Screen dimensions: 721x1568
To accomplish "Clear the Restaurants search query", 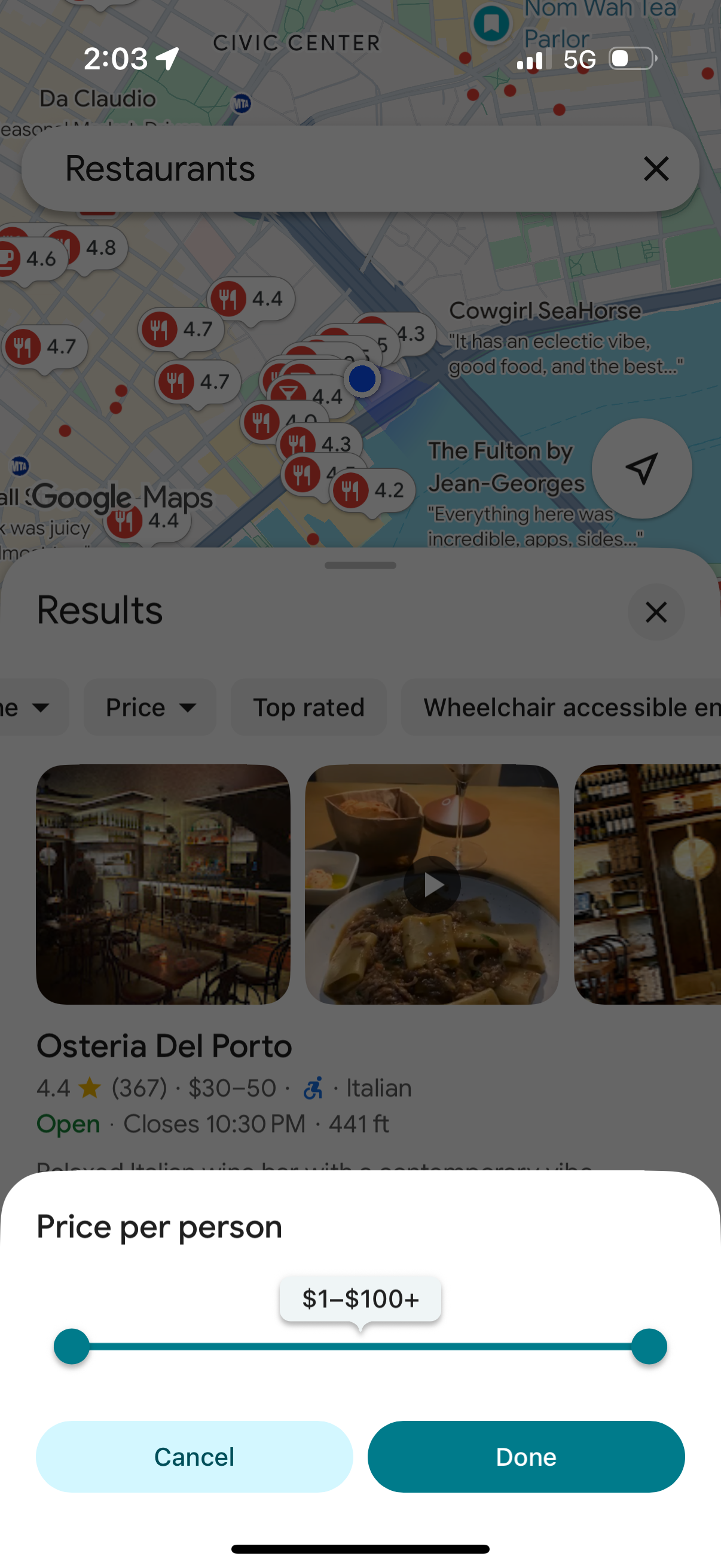I will 656,169.
